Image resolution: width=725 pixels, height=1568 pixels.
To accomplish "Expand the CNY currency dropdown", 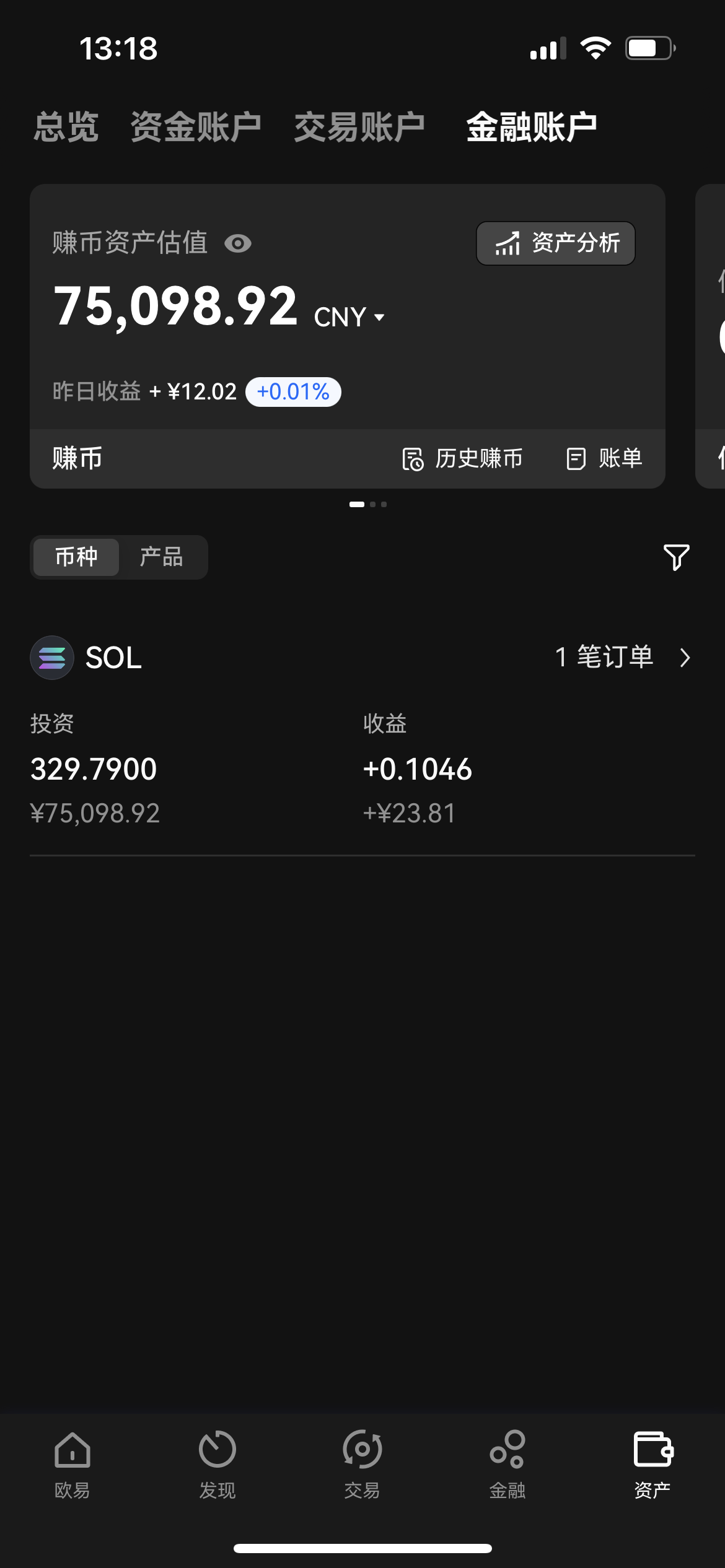I will (x=349, y=317).
